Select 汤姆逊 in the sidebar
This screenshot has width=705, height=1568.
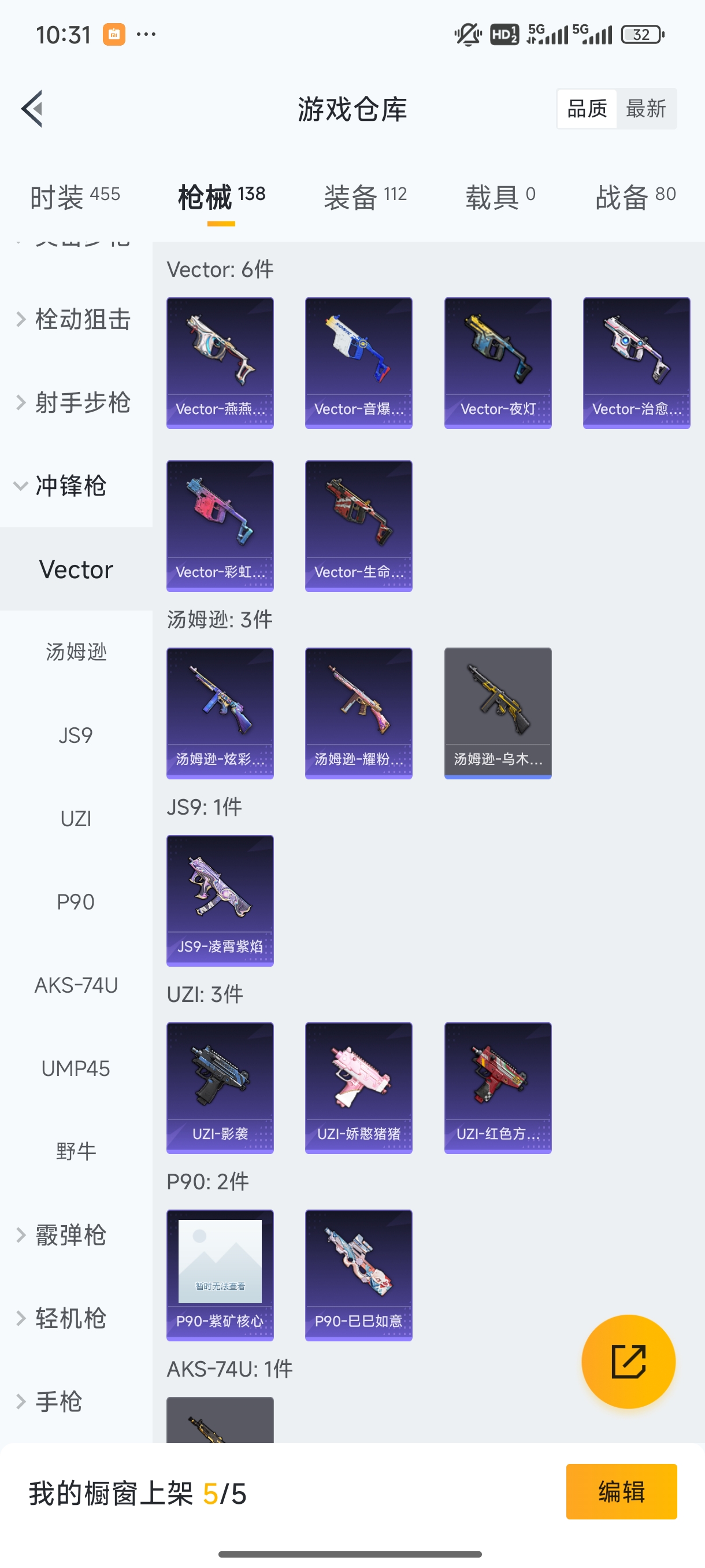[76, 652]
